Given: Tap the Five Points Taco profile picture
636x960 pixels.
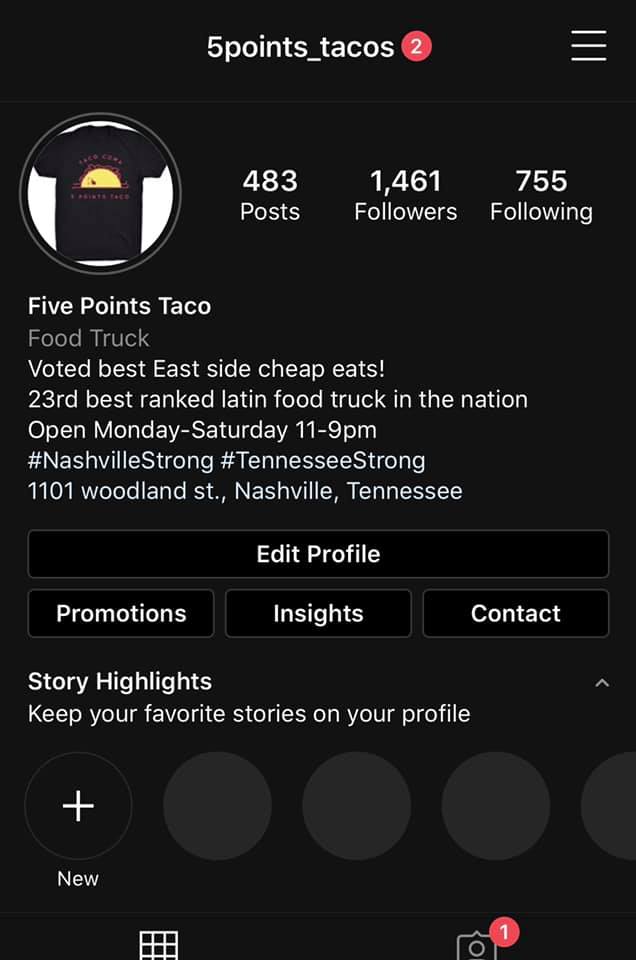Looking at the screenshot, I should pos(100,193).
